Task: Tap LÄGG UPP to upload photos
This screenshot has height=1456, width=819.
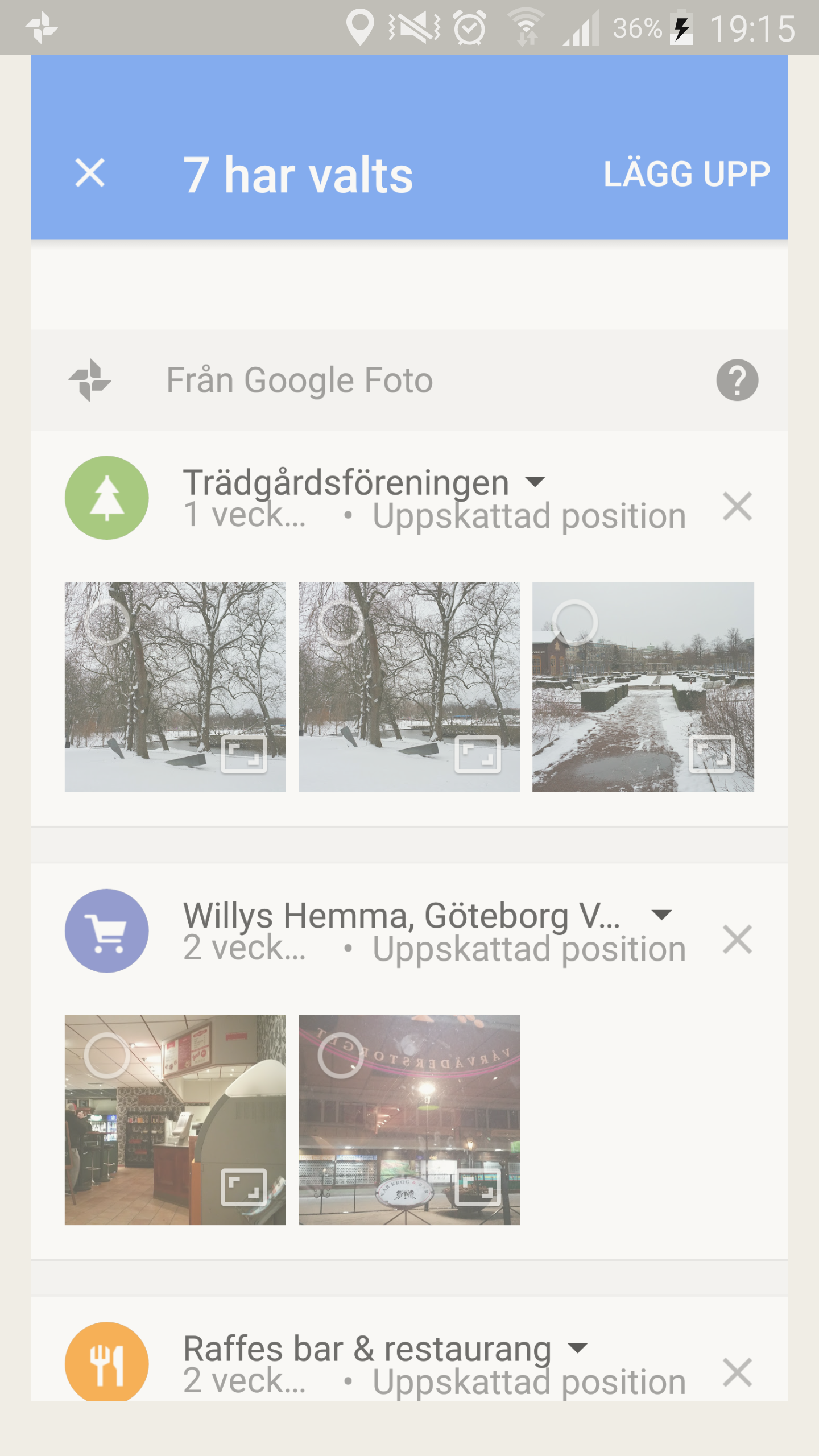Action: [686, 174]
